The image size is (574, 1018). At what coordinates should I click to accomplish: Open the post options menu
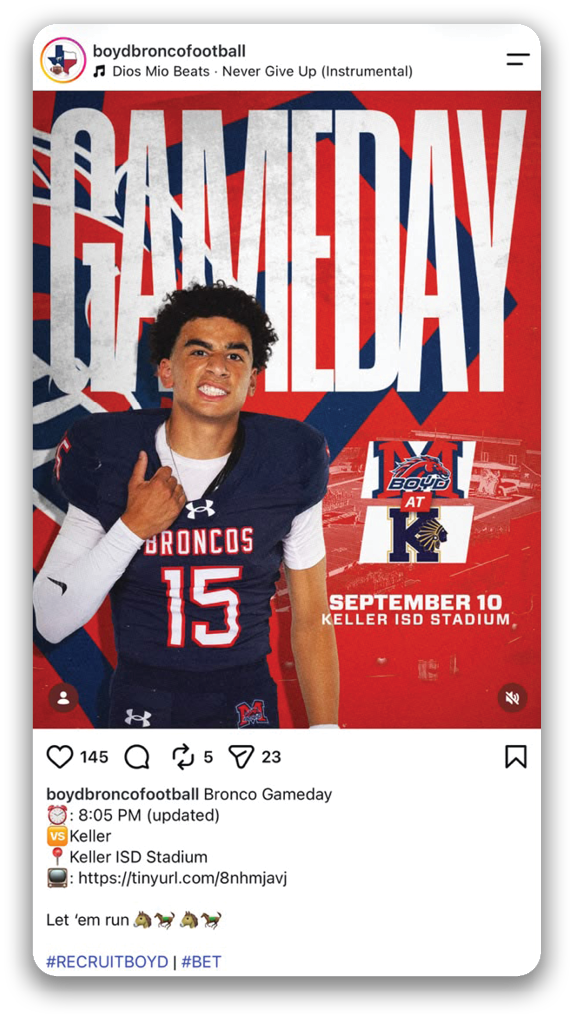pyautogui.click(x=518, y=60)
